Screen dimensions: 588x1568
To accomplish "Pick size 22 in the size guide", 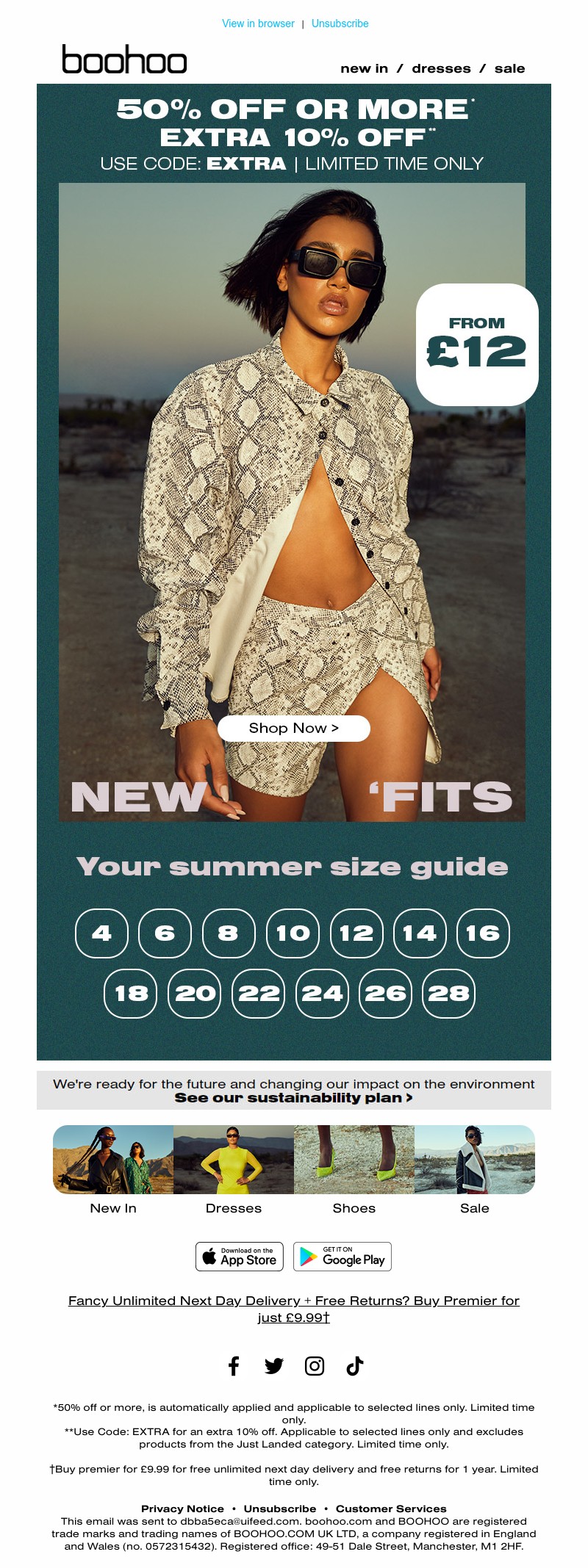I will [x=258, y=993].
